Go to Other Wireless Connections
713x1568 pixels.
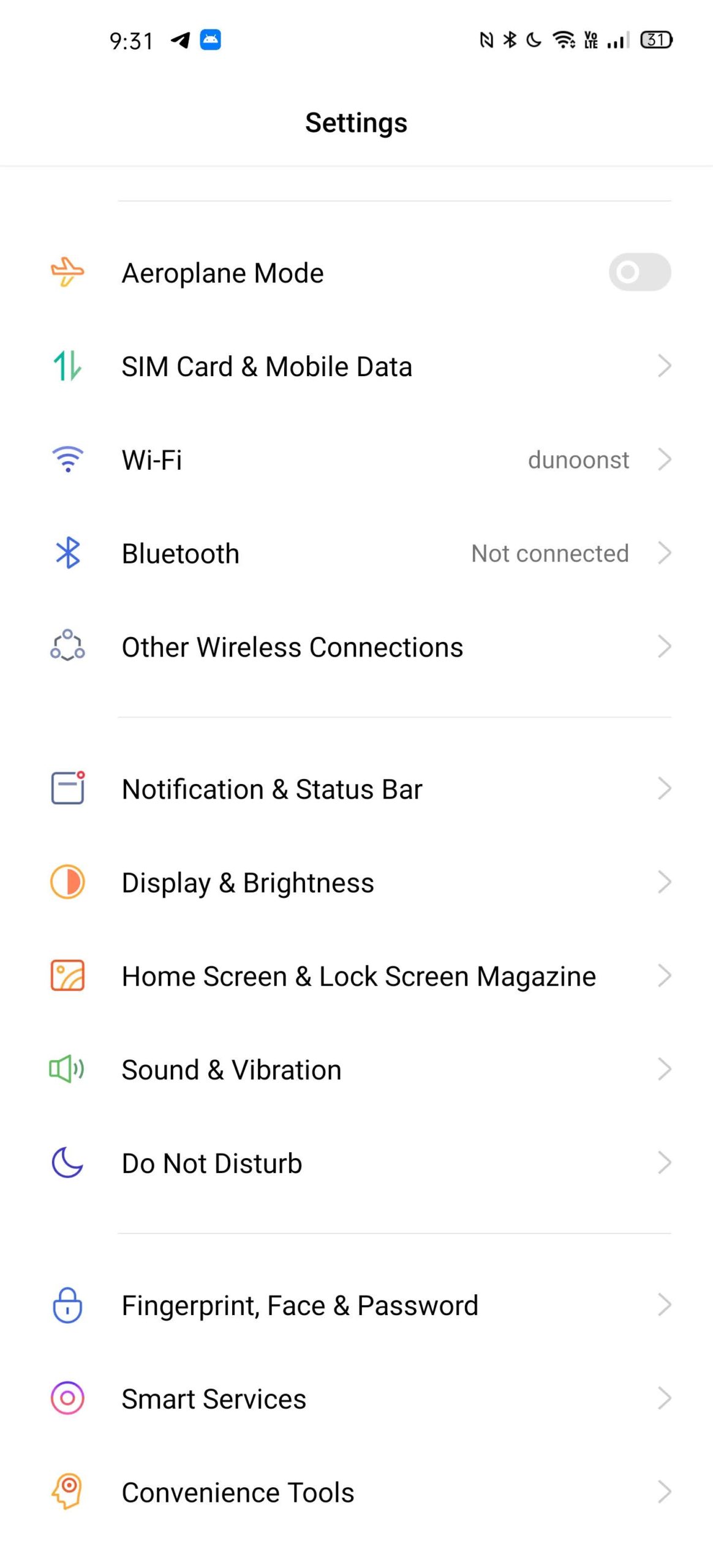[x=356, y=647]
